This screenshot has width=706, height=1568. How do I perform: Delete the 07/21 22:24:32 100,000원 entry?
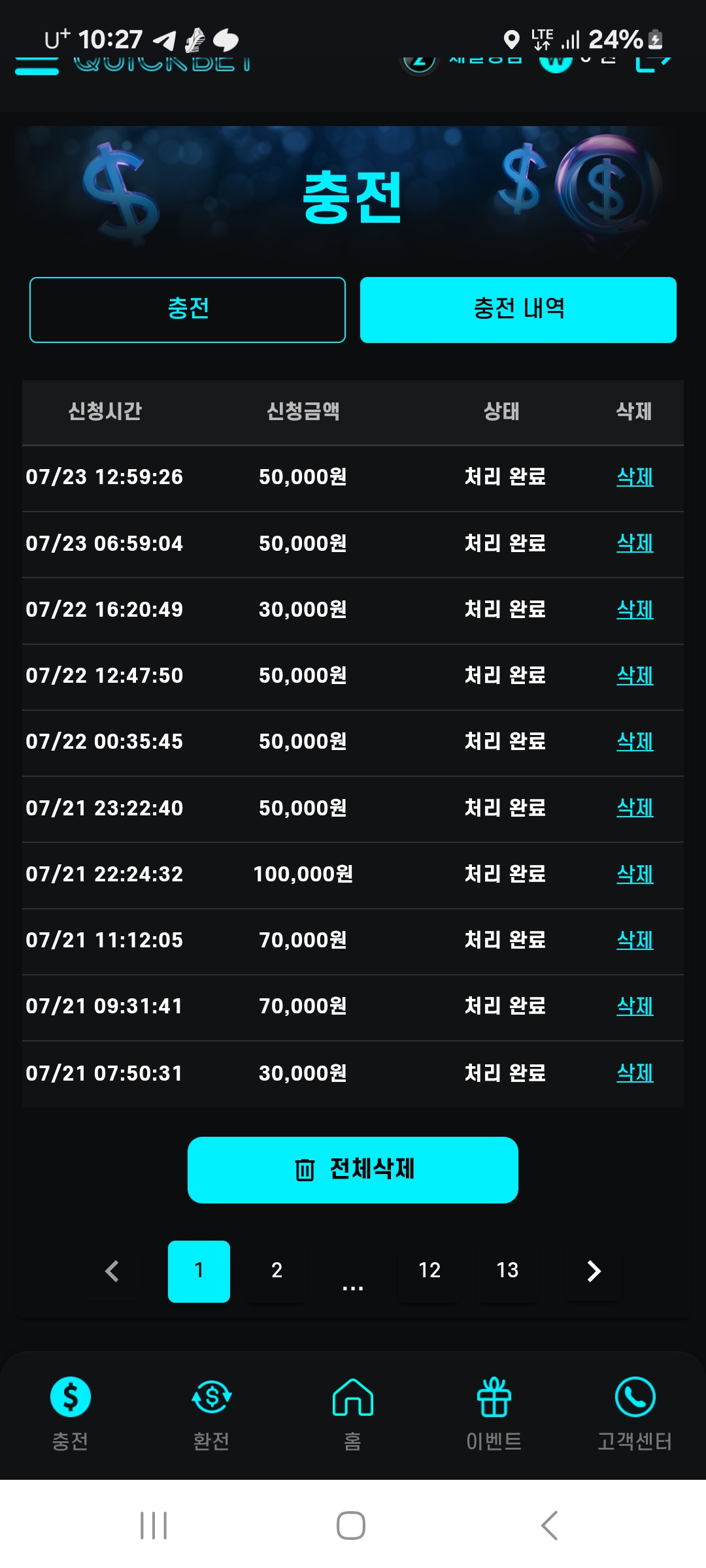click(635, 874)
